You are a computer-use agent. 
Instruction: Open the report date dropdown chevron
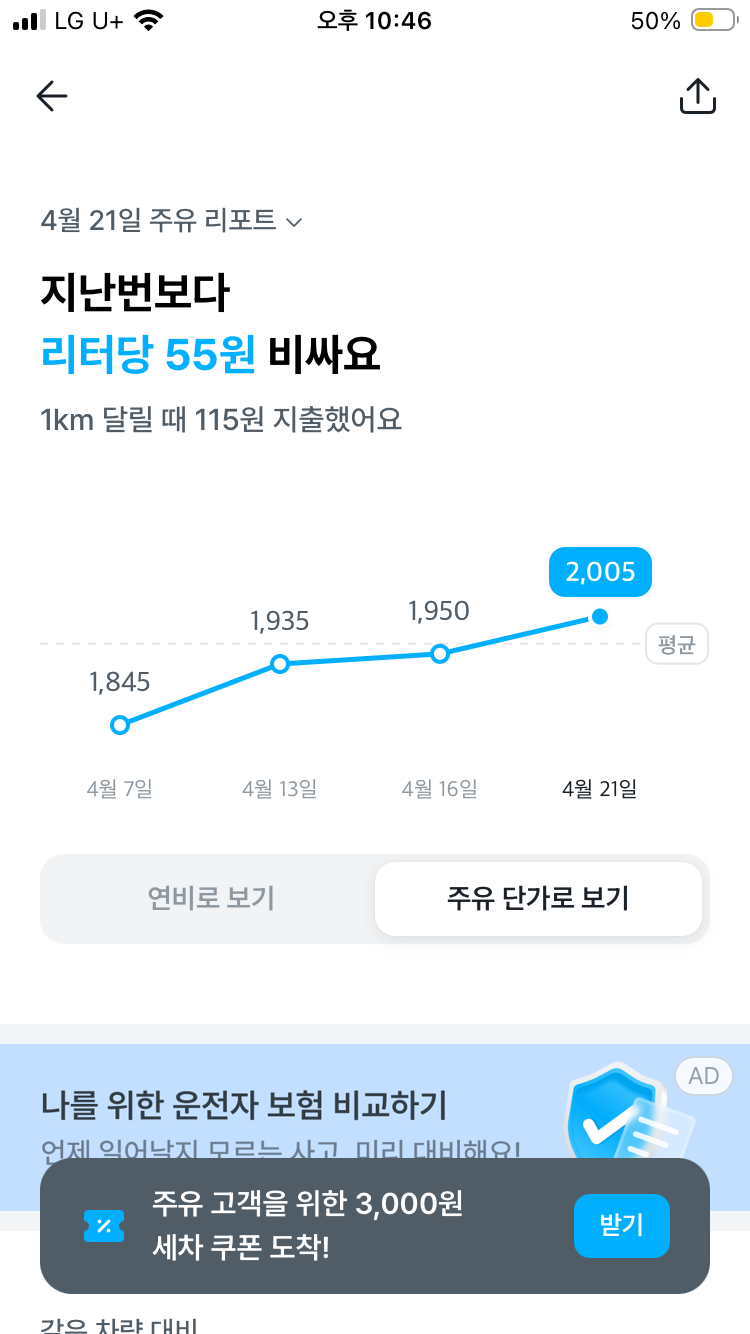(295, 223)
